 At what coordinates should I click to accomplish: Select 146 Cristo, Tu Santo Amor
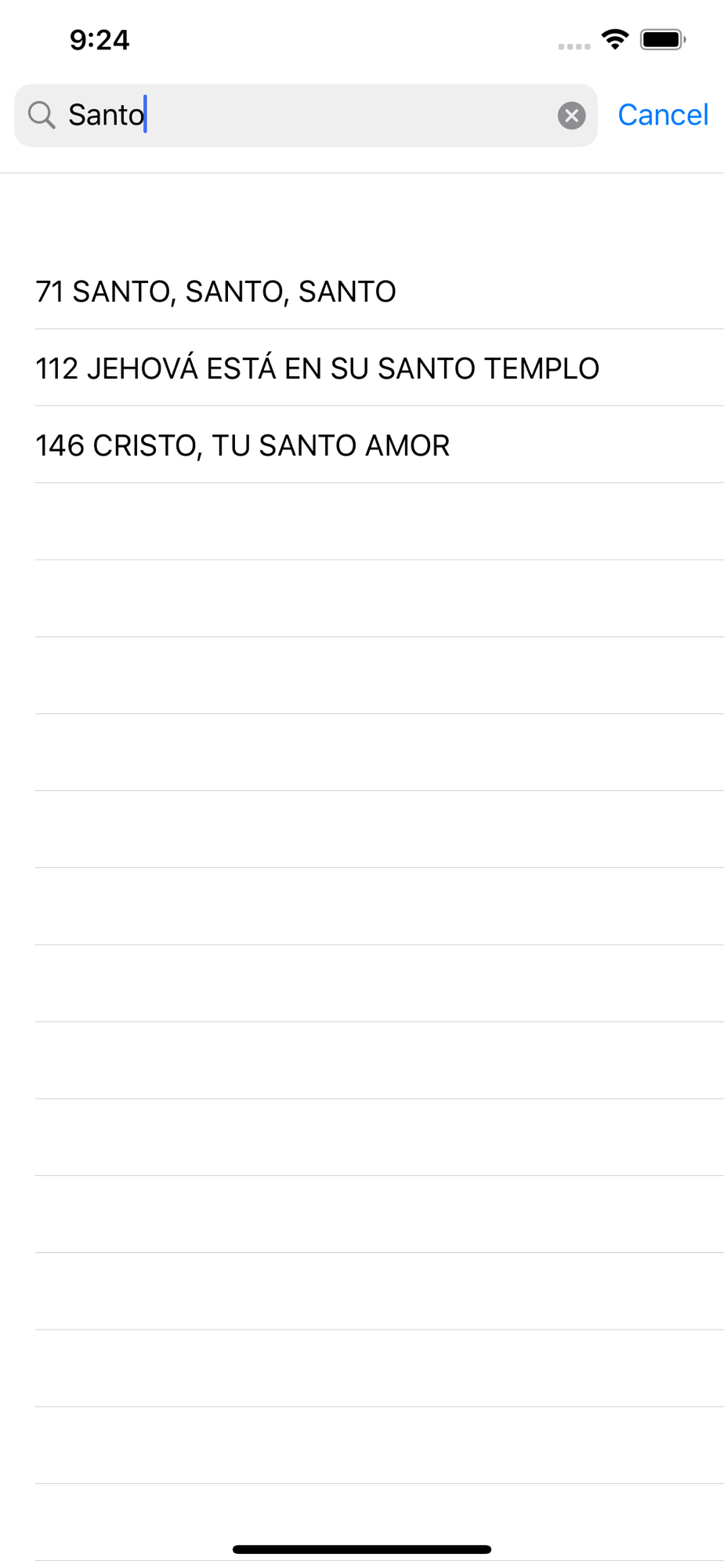[x=362, y=445]
